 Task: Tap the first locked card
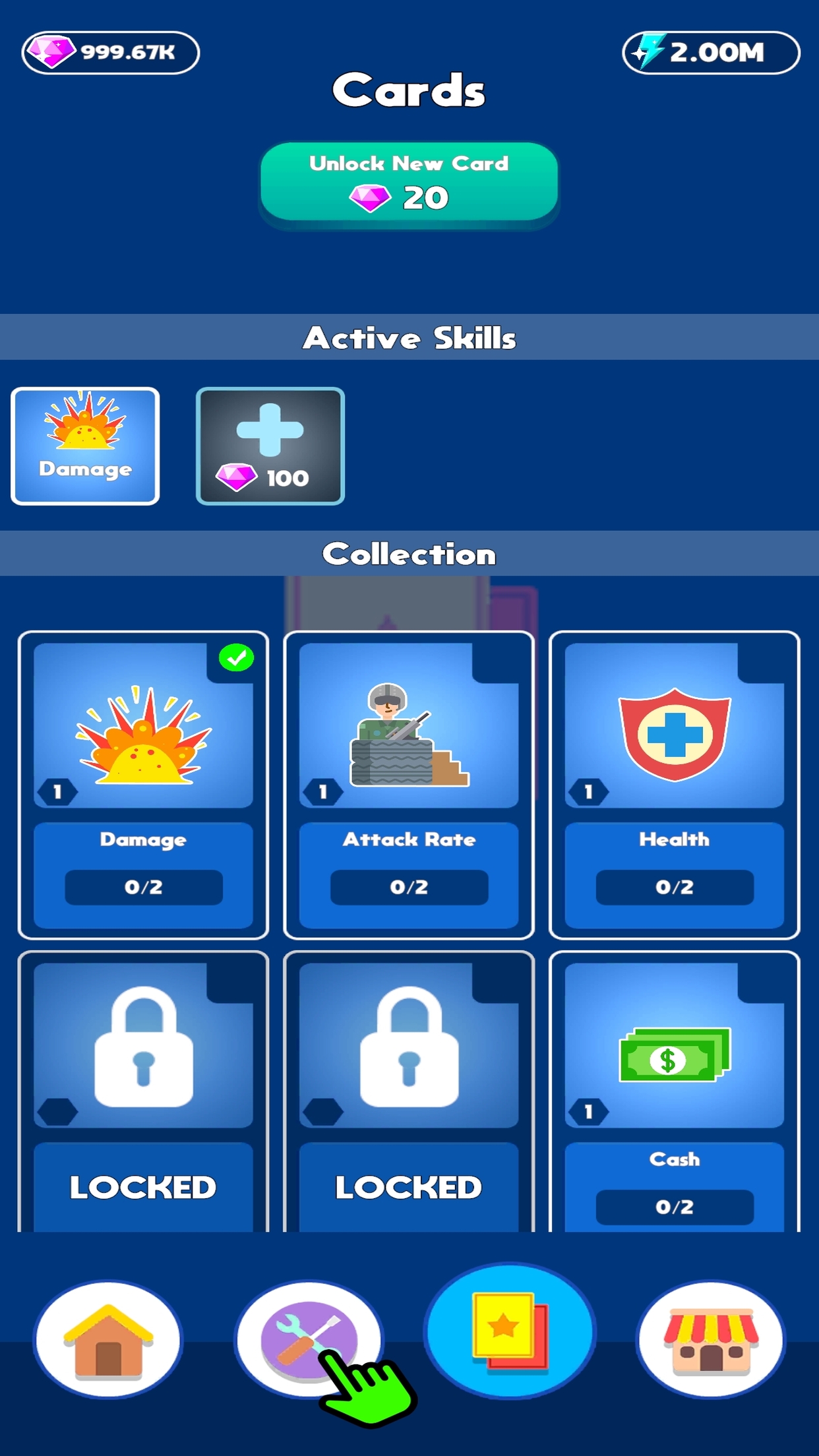(143, 1091)
